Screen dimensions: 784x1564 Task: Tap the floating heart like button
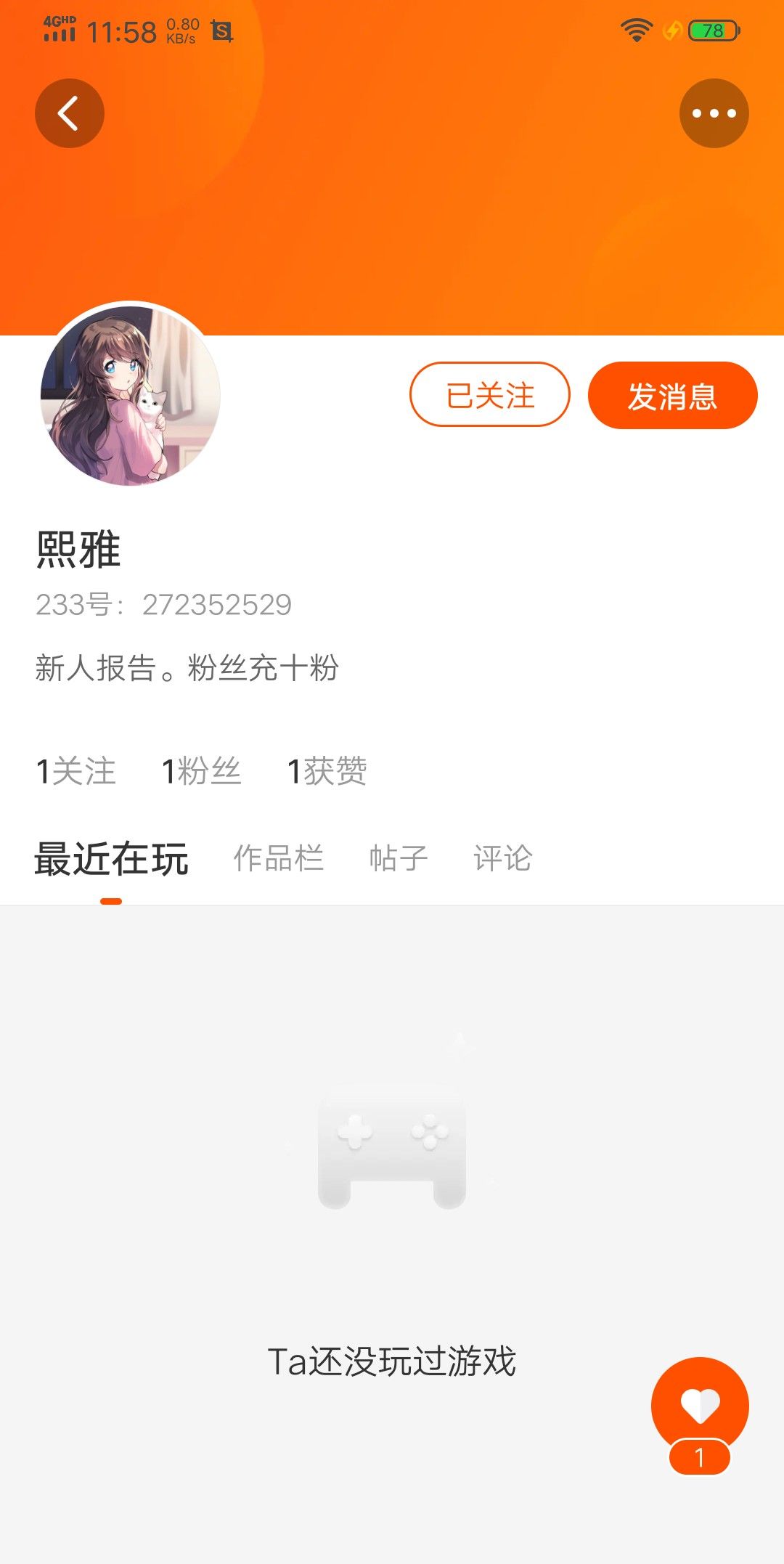click(700, 1406)
